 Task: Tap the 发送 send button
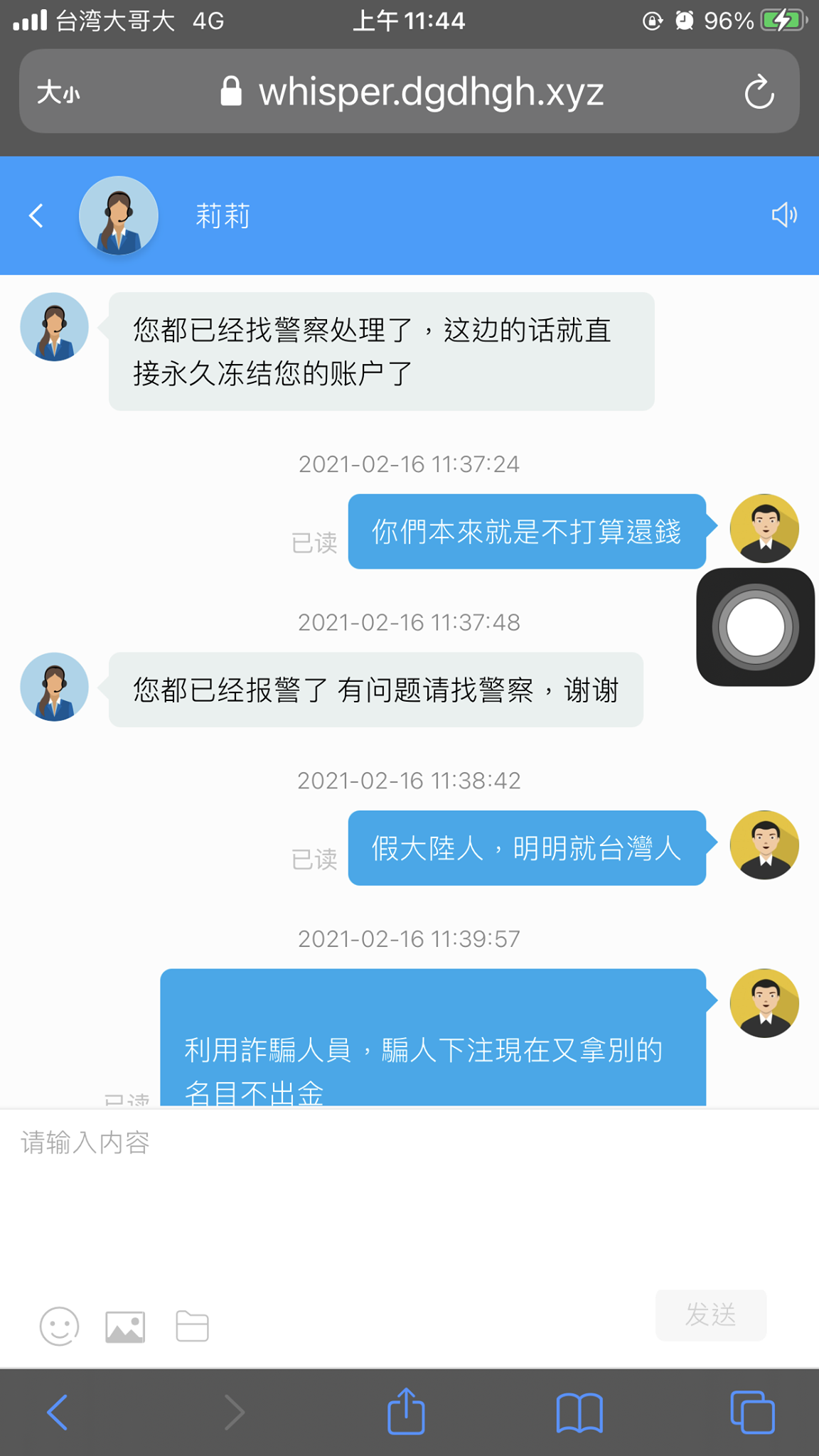click(710, 1315)
